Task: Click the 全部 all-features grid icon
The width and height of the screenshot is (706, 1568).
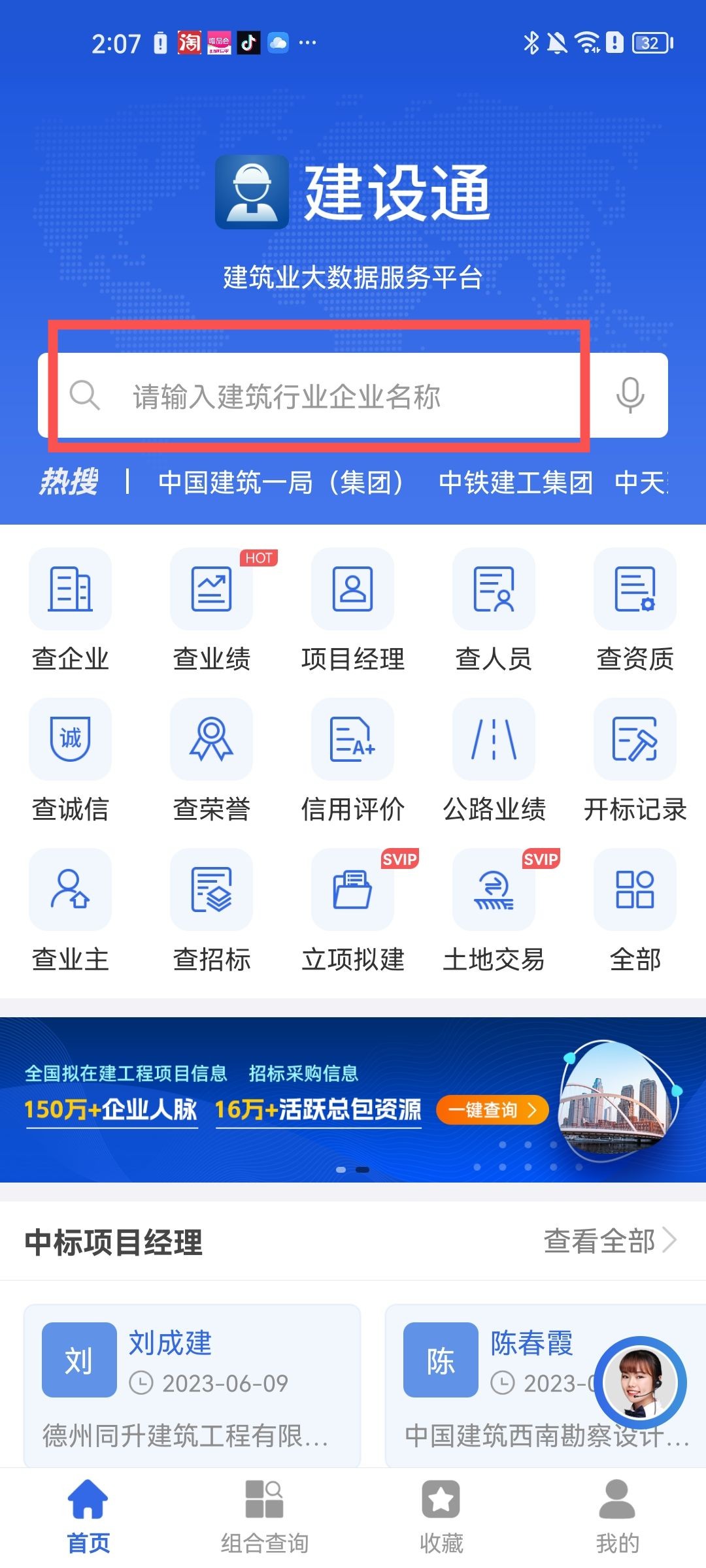Action: tap(635, 890)
